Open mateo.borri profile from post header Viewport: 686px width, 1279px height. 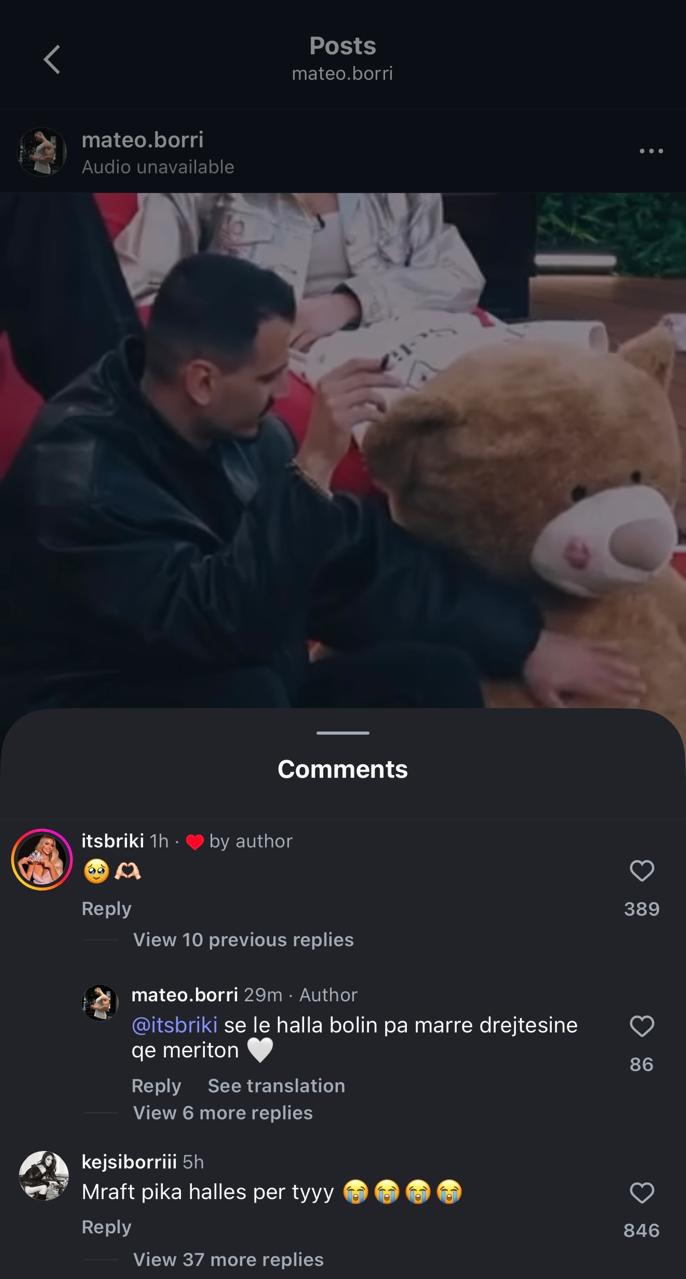(142, 140)
